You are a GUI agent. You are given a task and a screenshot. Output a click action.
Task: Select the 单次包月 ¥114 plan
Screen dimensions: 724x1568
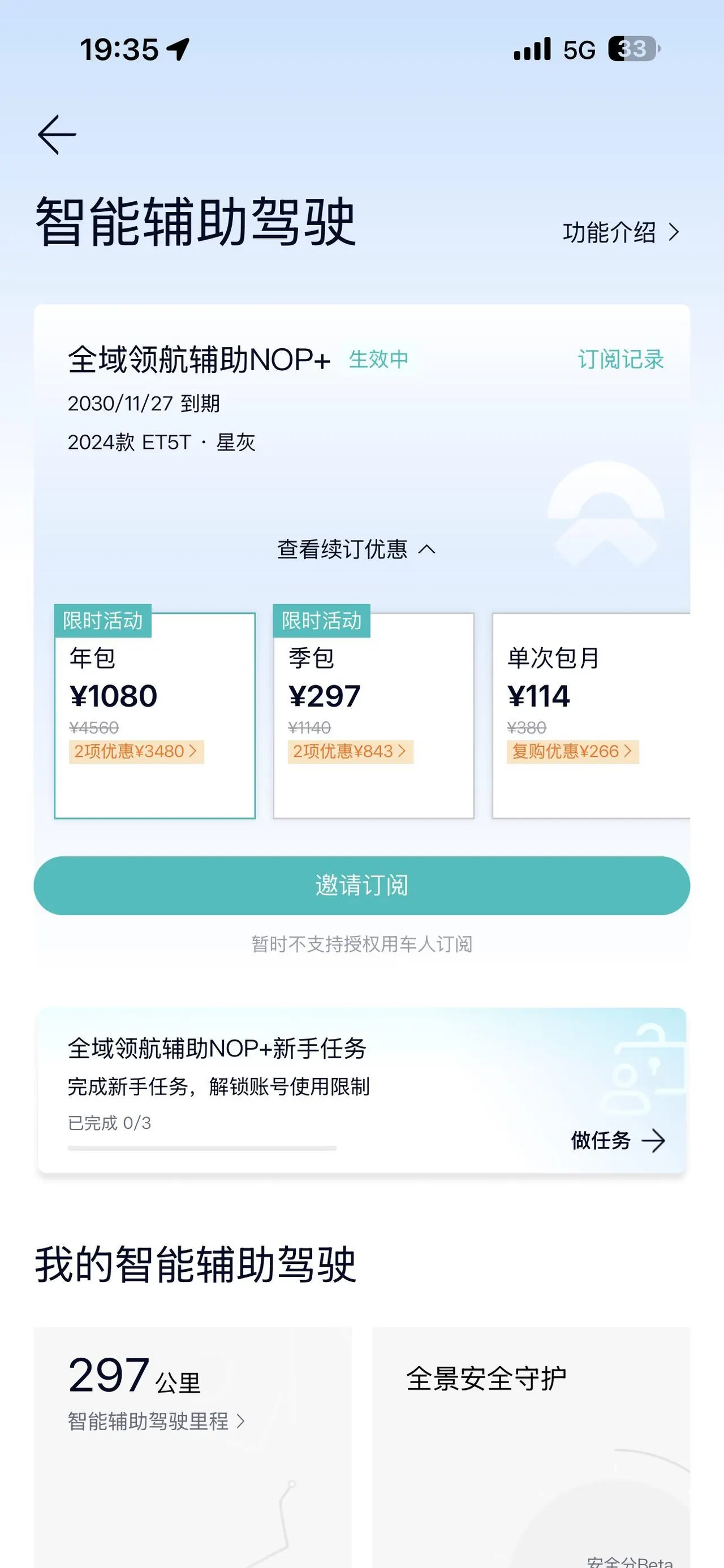[591, 715]
